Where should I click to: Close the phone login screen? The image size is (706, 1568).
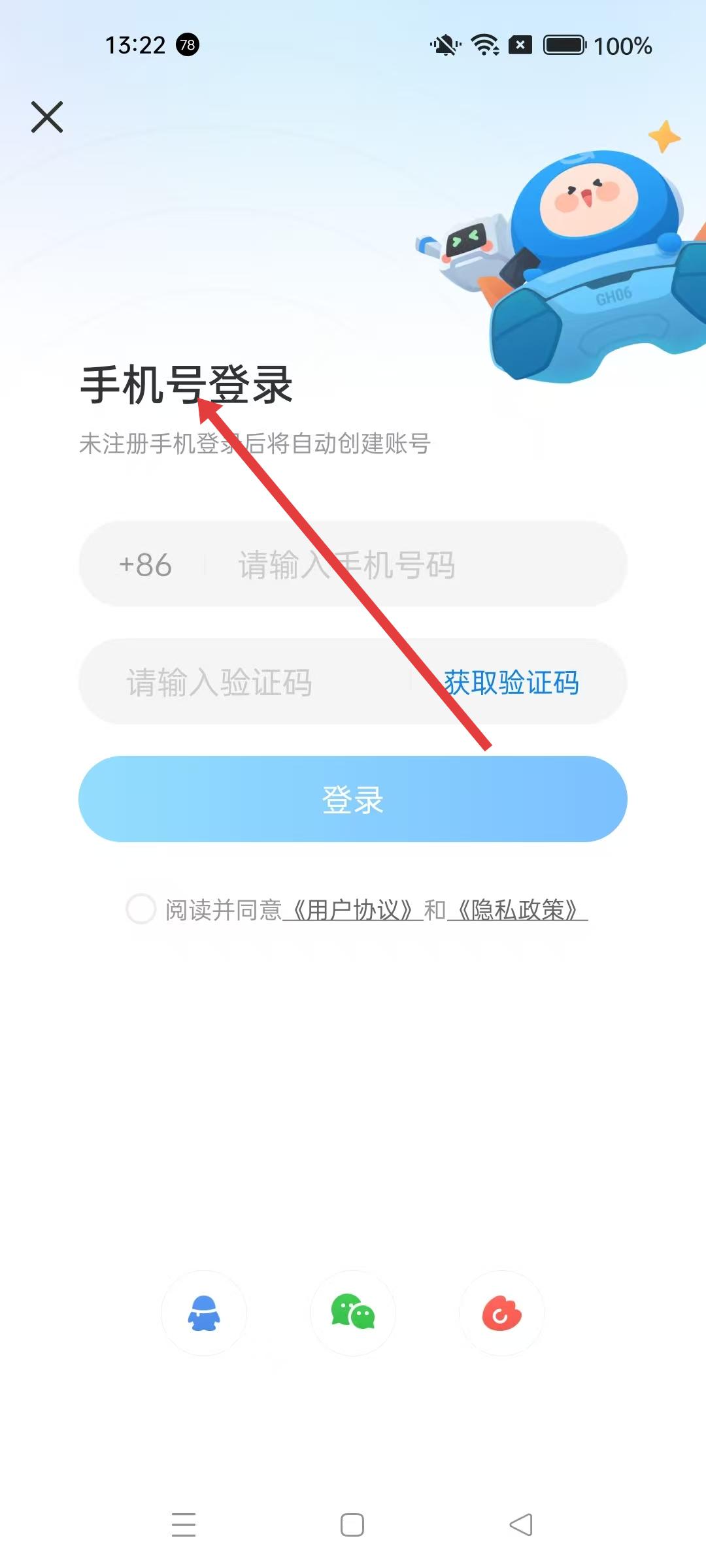pos(47,118)
